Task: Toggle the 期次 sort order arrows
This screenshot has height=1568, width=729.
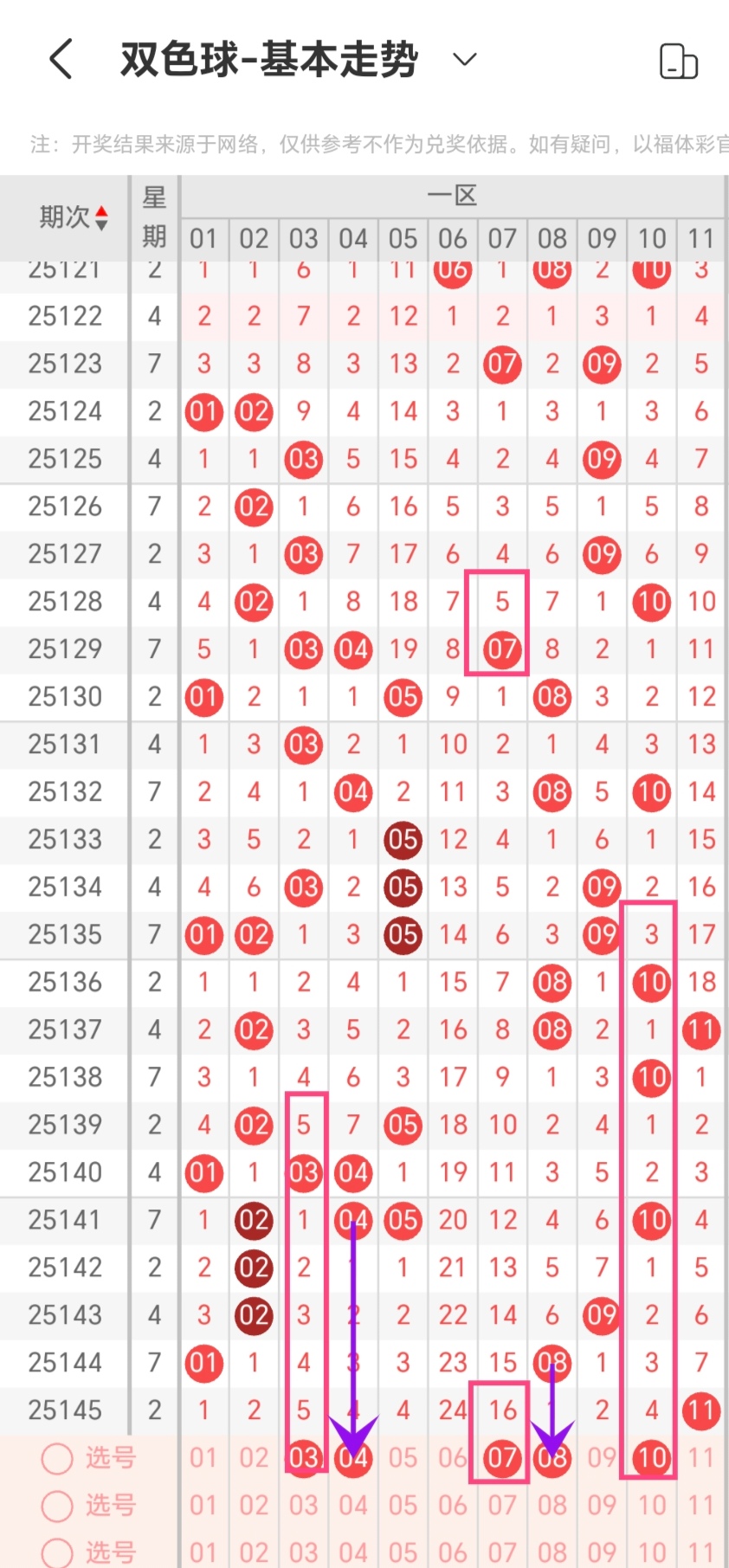Action: coord(101,217)
